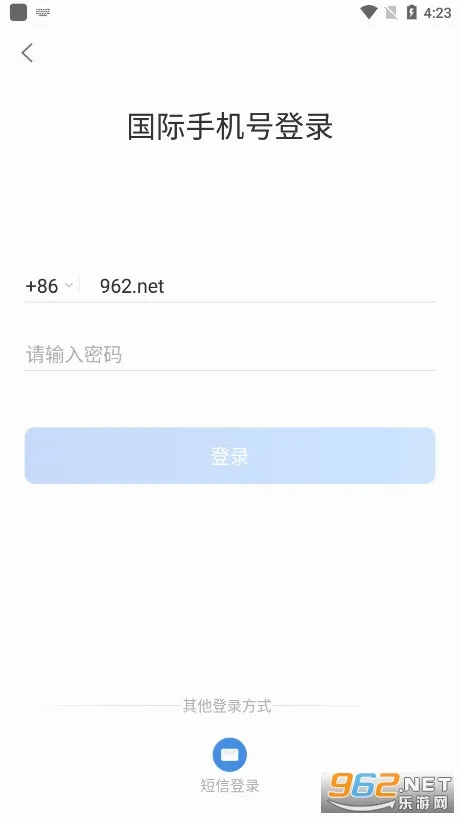The image size is (460, 819).
Task: Tap the blue 登录 login button
Action: (230, 455)
